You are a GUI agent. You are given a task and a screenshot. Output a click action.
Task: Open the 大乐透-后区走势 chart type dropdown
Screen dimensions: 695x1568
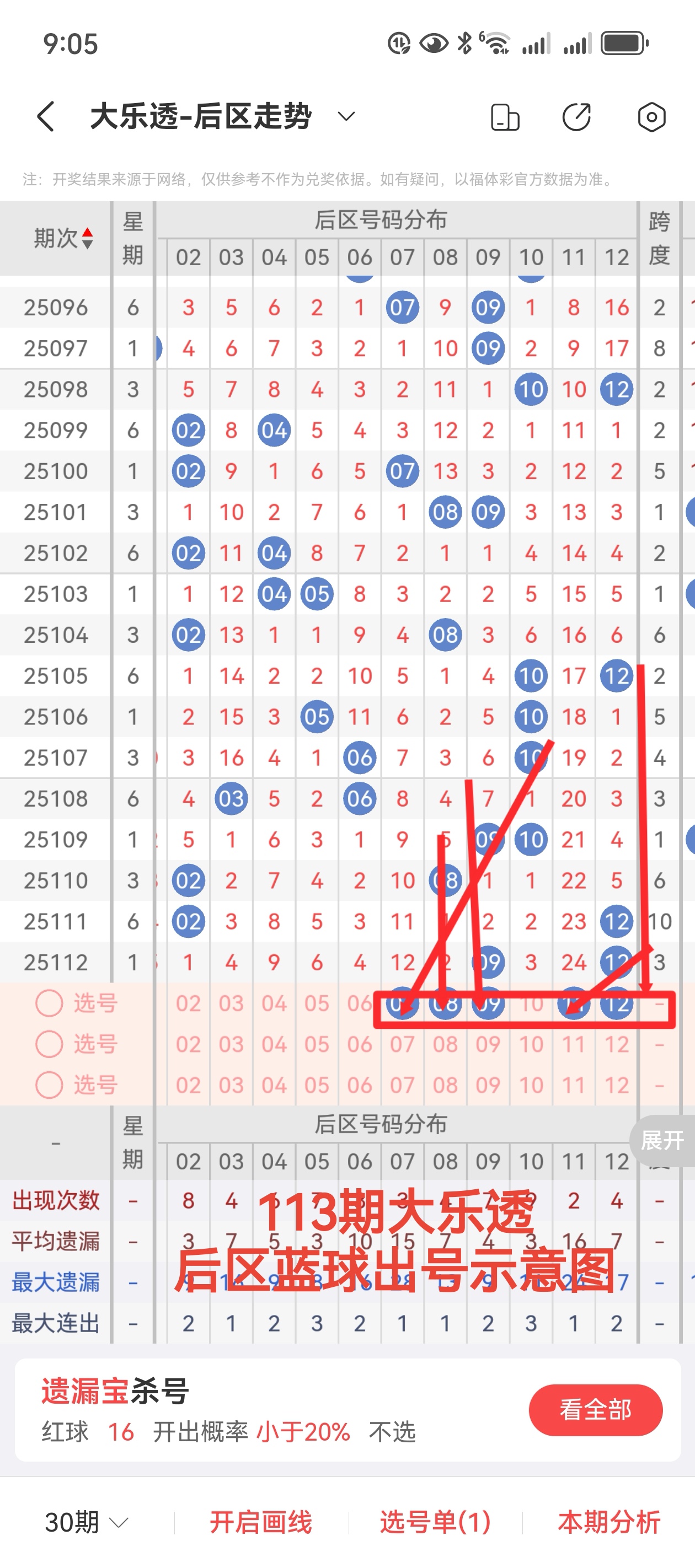click(346, 116)
